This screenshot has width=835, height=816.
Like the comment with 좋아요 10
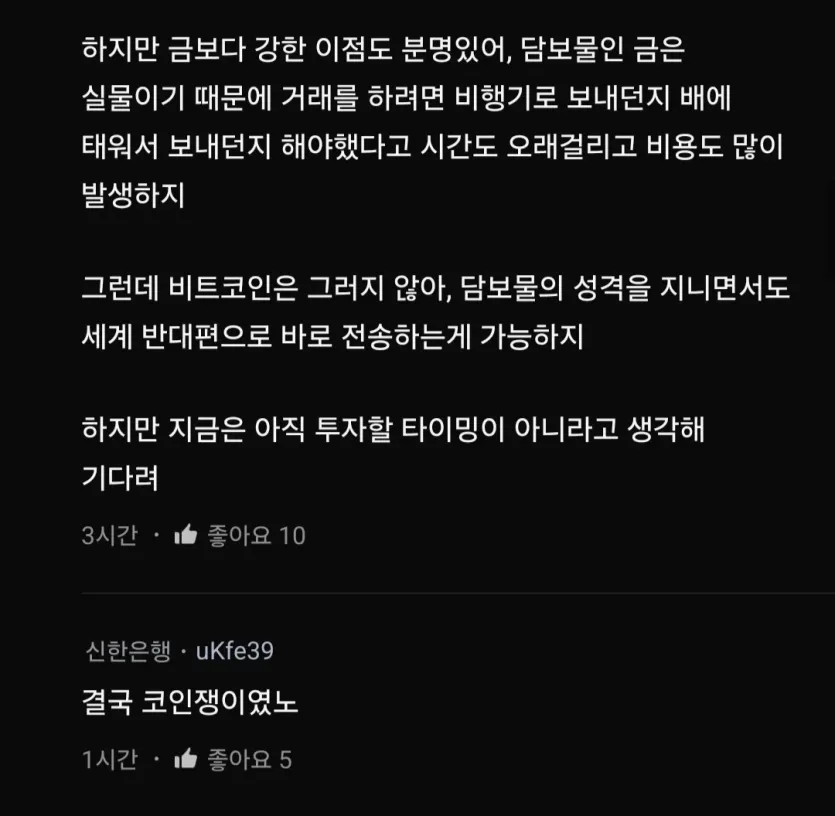185,535
